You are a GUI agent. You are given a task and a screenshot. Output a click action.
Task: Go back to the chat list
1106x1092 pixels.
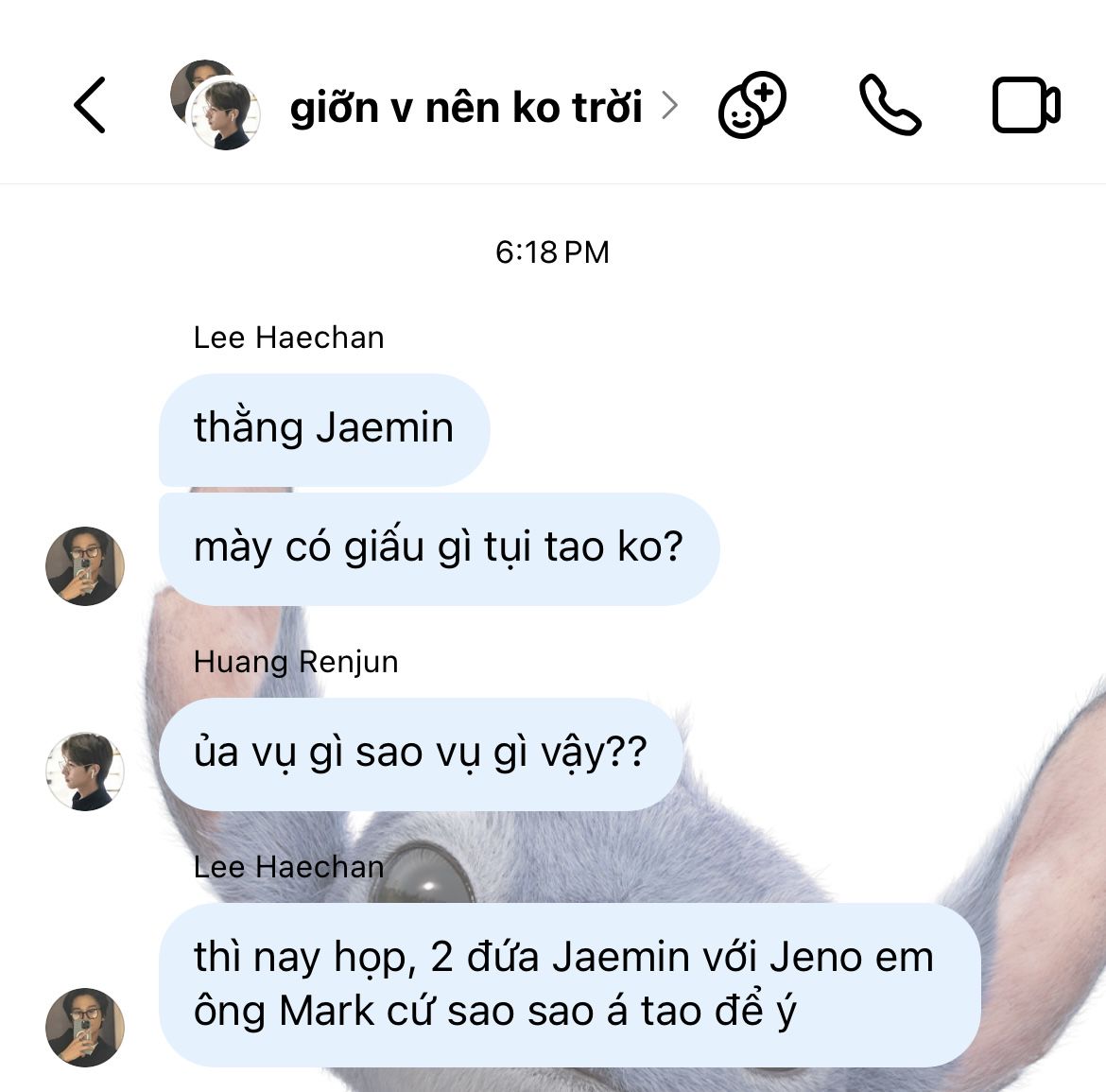[x=90, y=105]
